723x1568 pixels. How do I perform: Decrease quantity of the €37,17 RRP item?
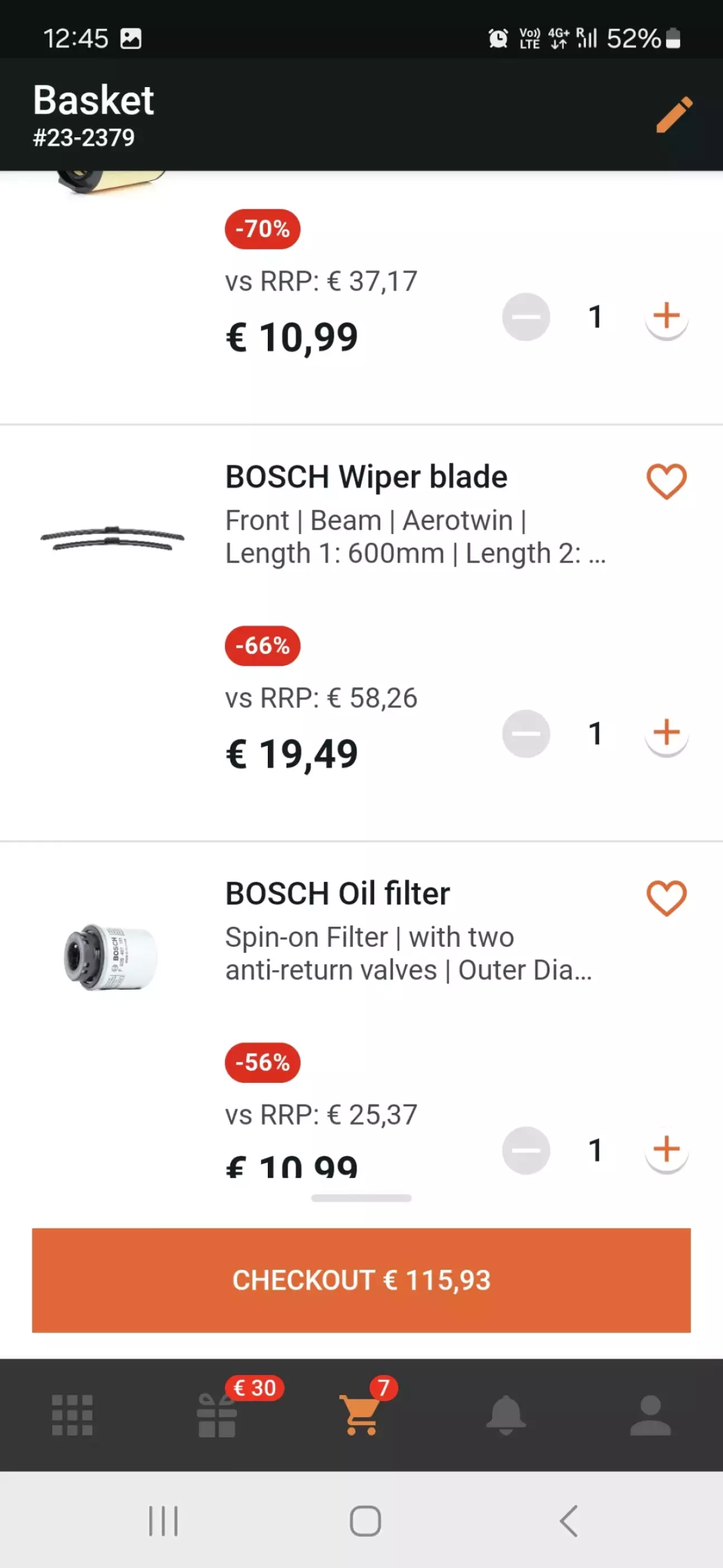pos(526,317)
